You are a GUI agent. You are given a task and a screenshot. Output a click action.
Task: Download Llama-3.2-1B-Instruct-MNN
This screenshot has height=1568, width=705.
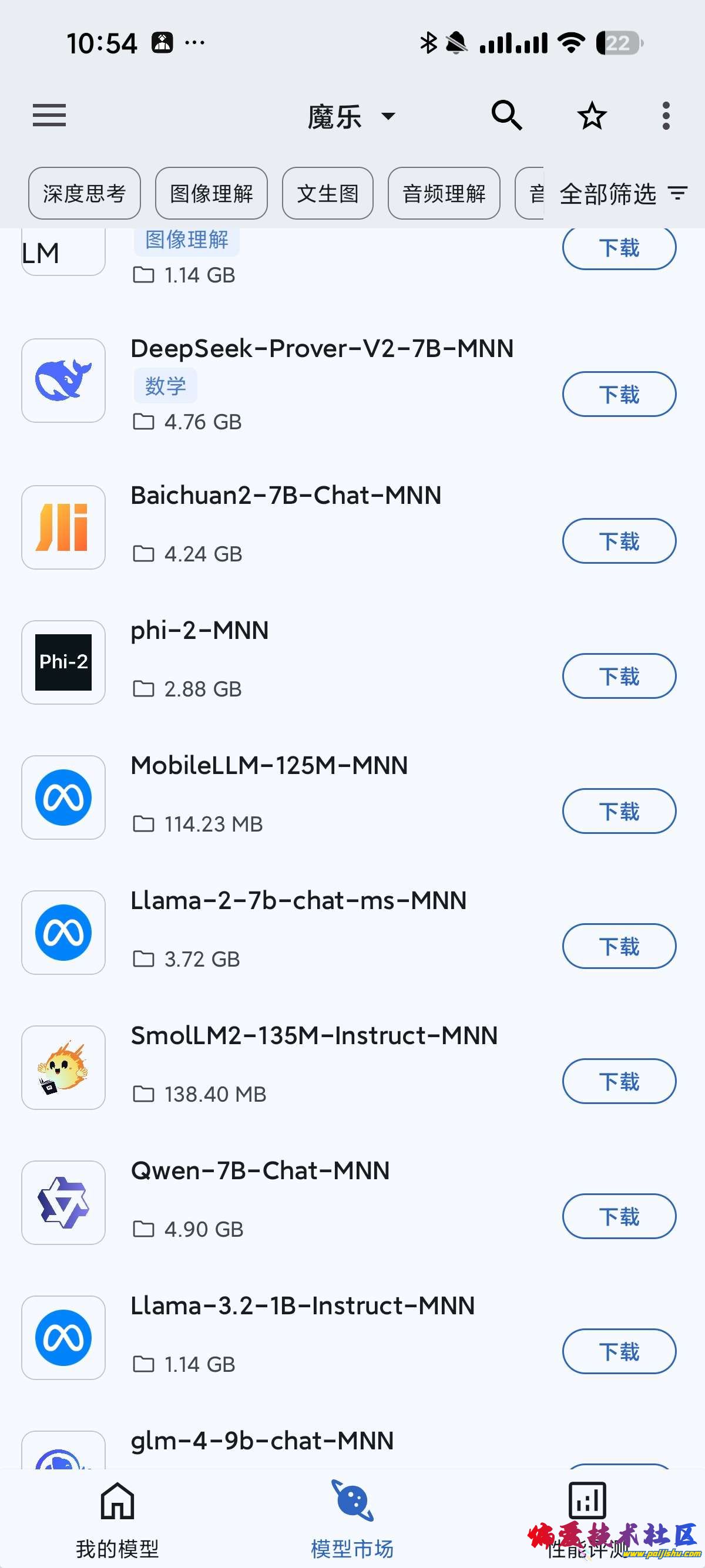pyautogui.click(x=619, y=1352)
